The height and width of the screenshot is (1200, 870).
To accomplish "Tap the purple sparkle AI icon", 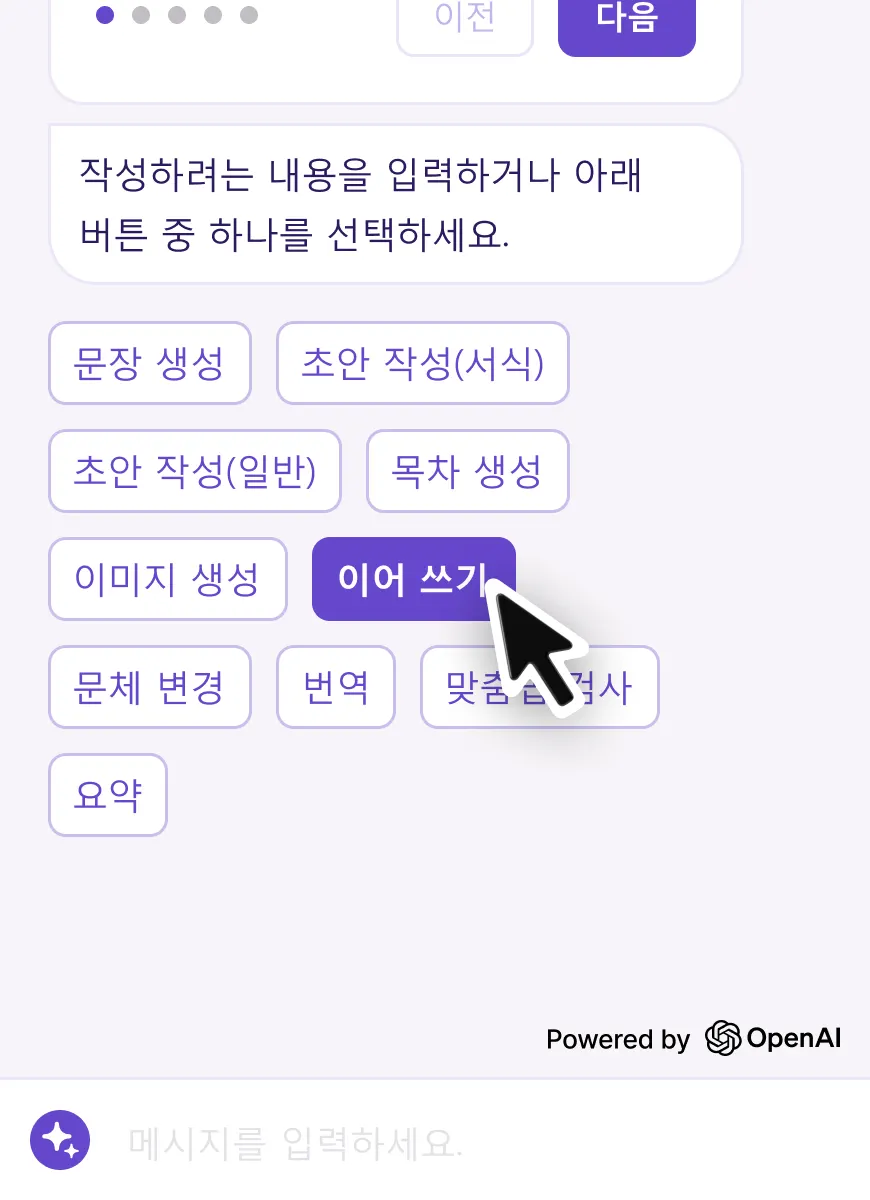I will (60, 1140).
